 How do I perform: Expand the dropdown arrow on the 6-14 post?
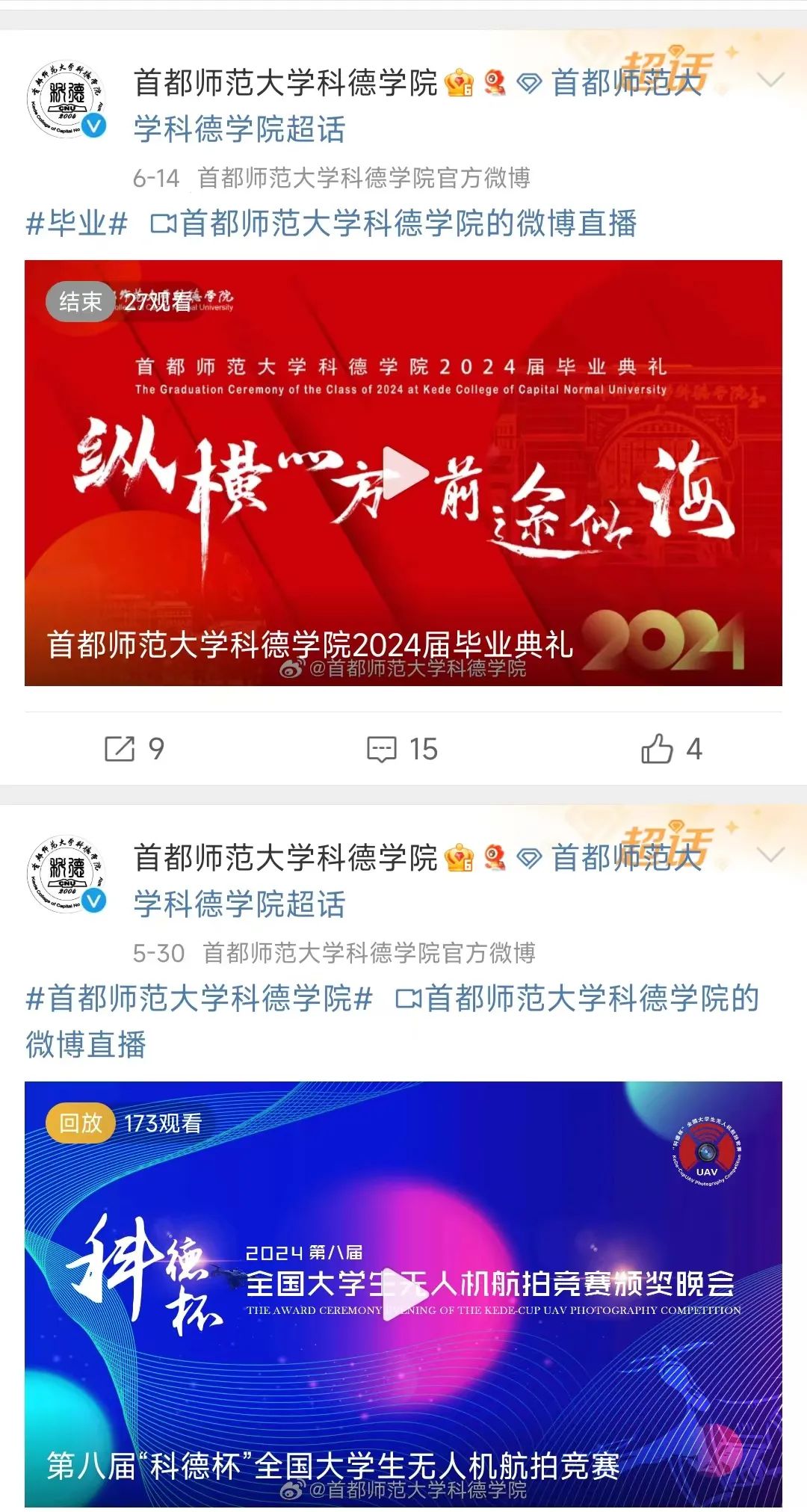(x=770, y=79)
